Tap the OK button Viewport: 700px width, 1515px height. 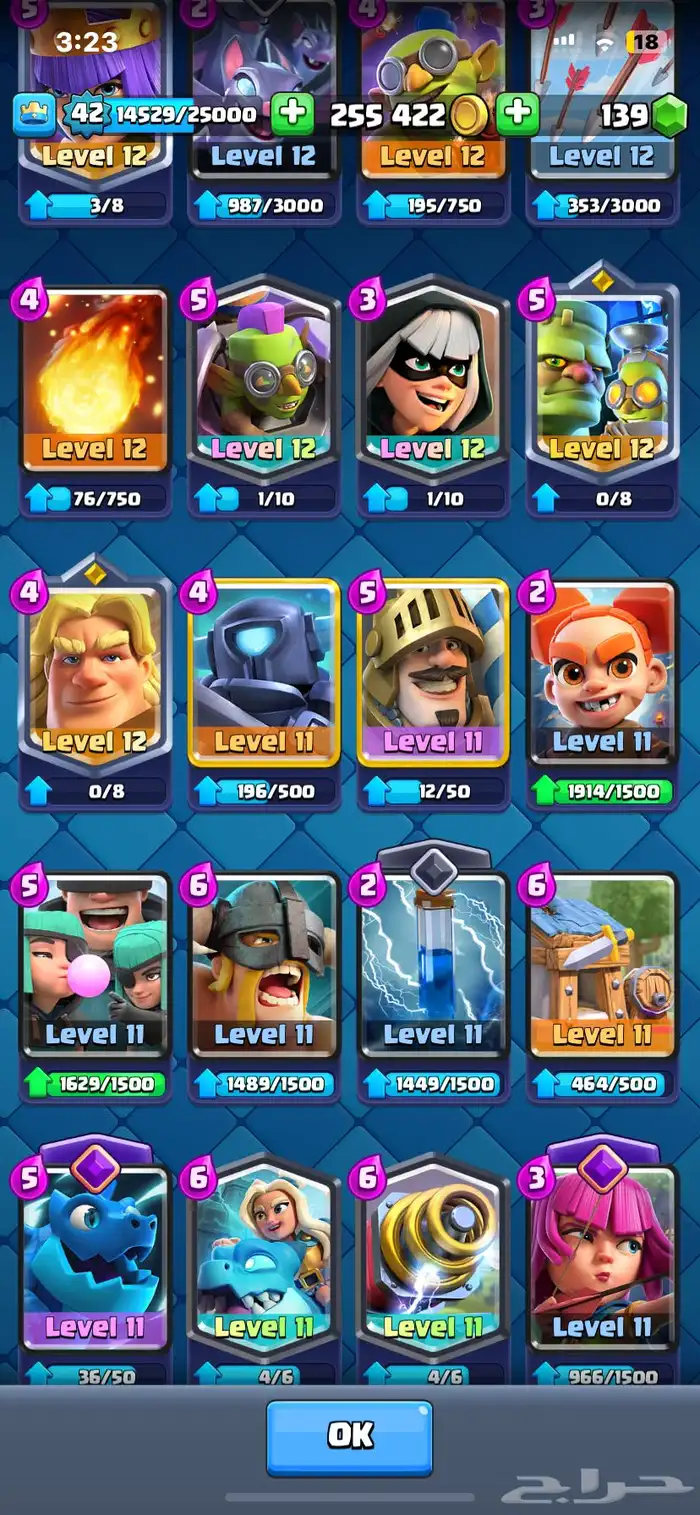coord(349,1436)
